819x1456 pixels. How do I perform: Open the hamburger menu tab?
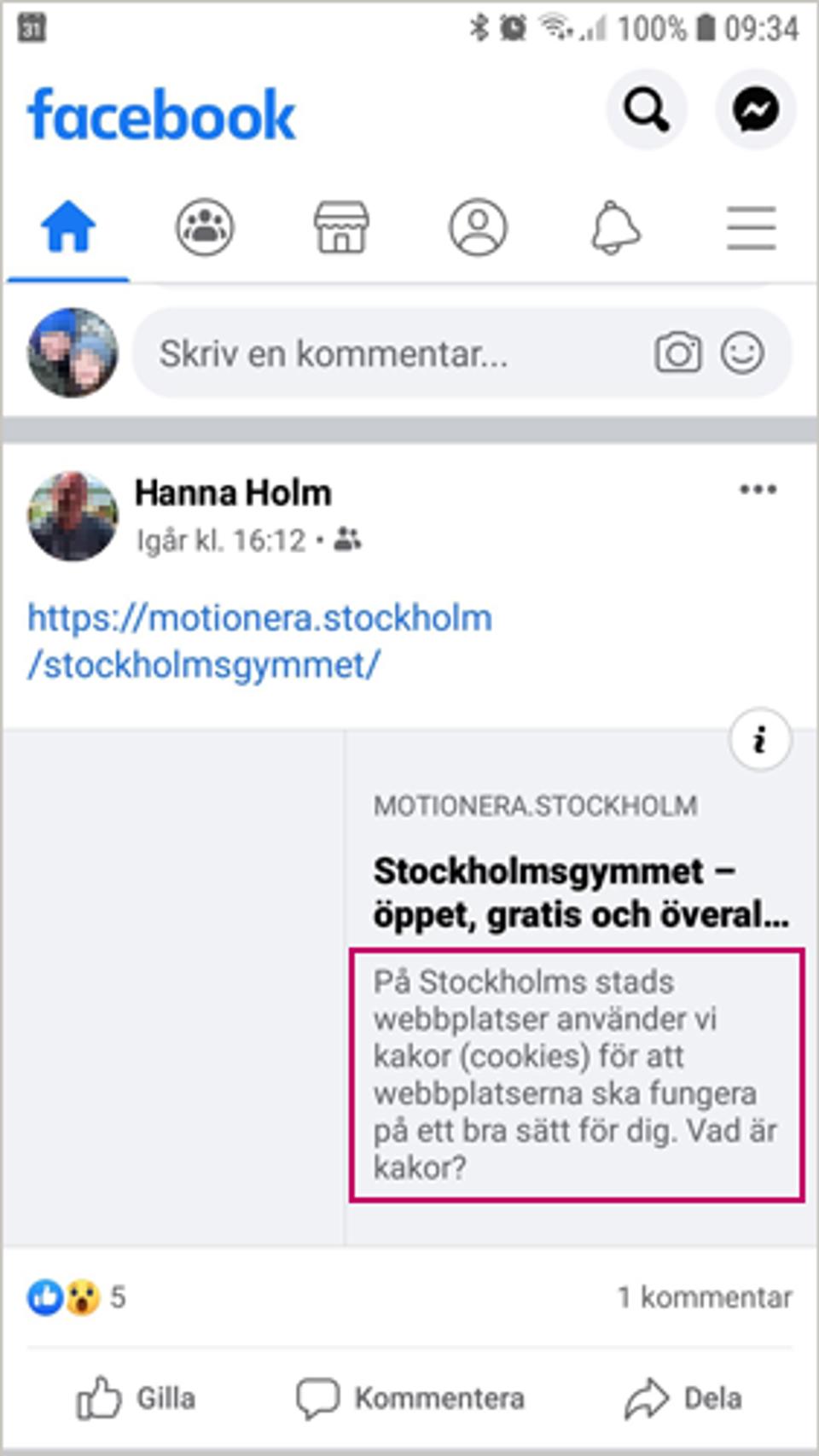[751, 228]
